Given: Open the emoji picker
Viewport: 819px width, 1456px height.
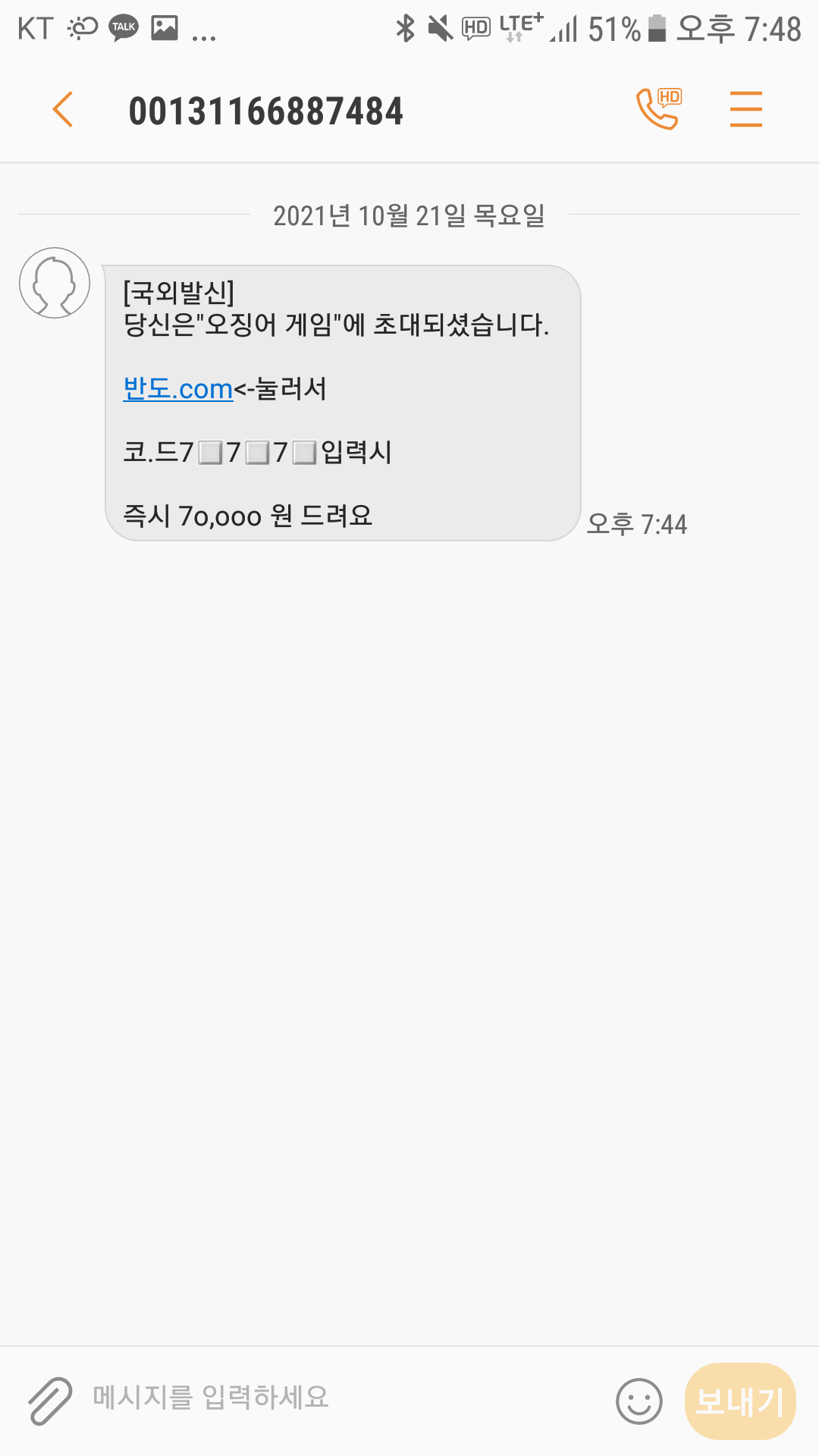Looking at the screenshot, I should [x=639, y=1401].
